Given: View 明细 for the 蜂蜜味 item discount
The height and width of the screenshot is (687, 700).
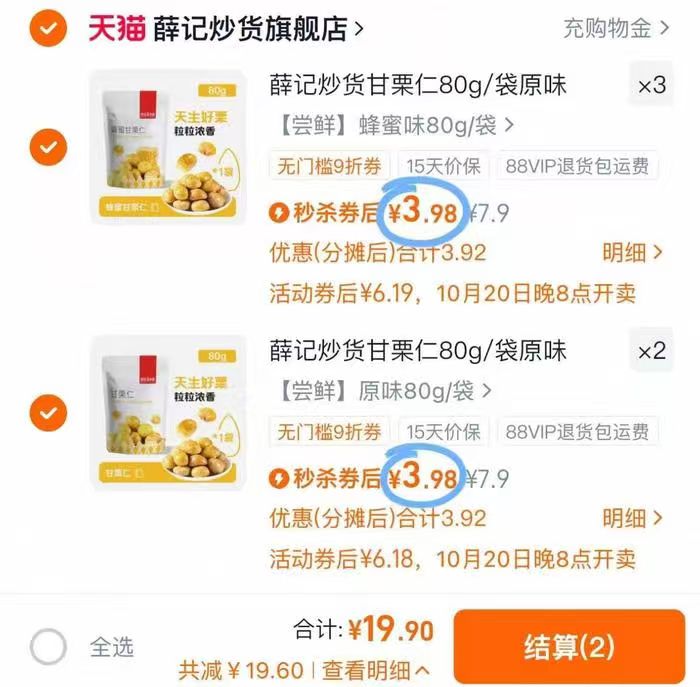Looking at the screenshot, I should click(x=632, y=253).
